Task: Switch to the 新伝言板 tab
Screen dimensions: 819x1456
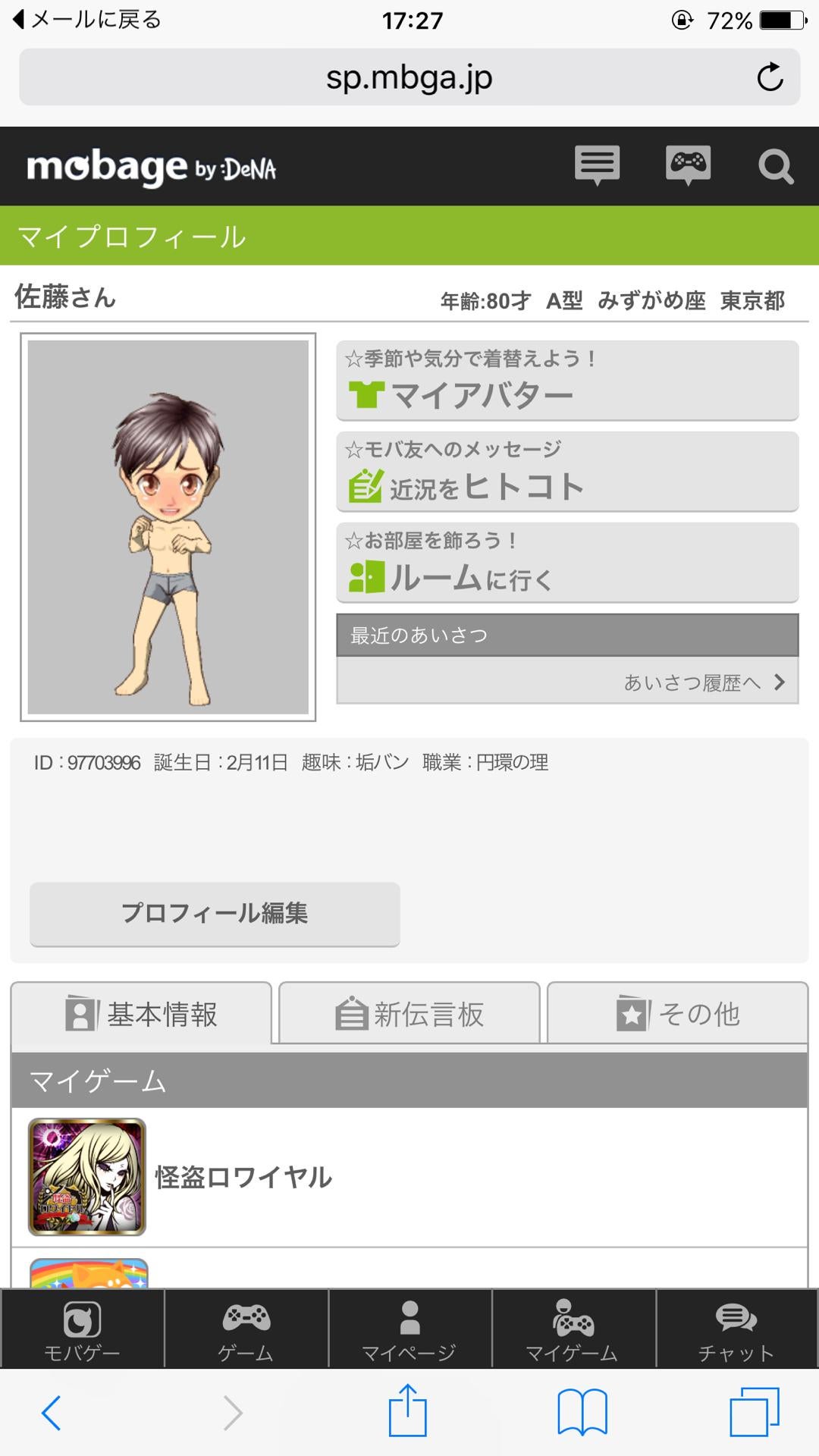Action: (409, 1012)
